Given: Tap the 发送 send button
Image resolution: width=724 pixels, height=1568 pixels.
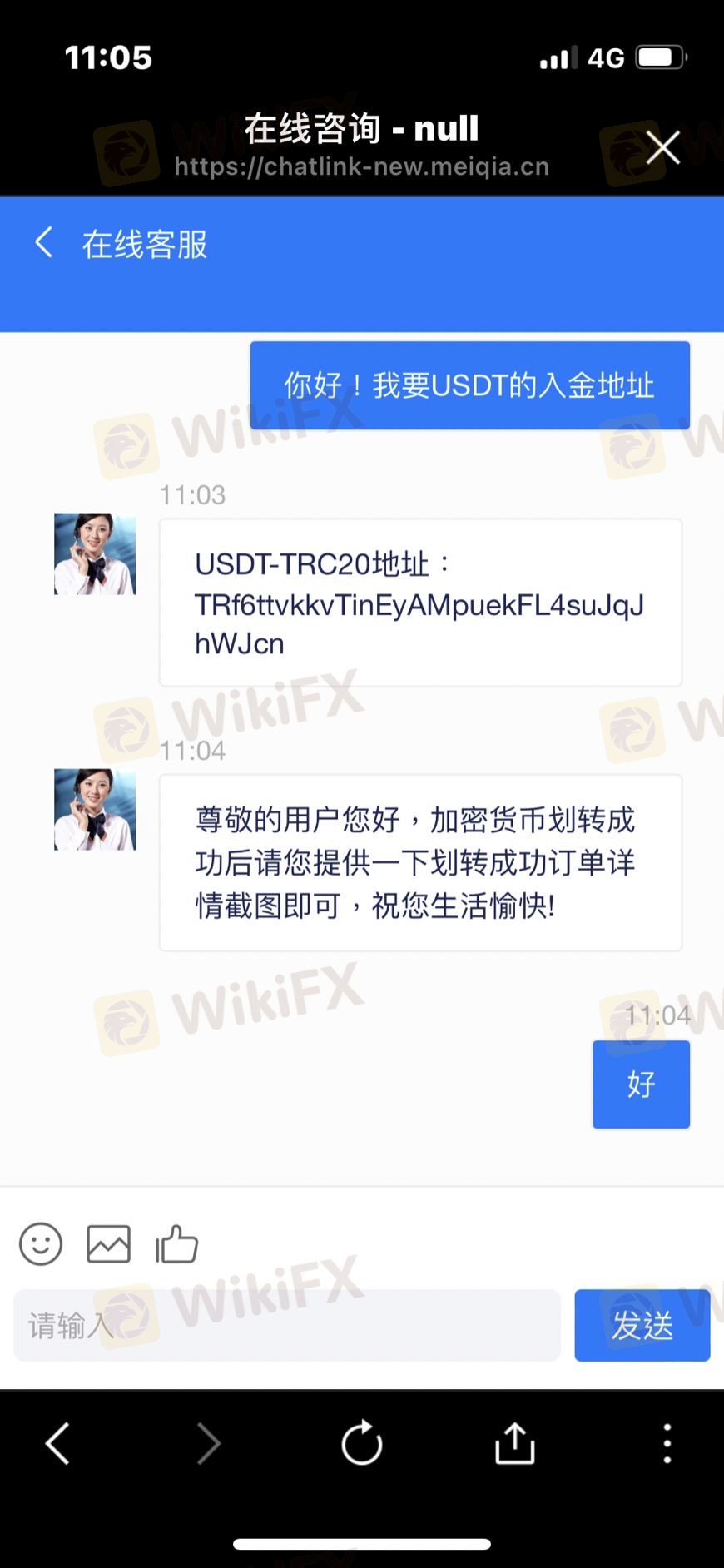Looking at the screenshot, I should [x=642, y=1326].
